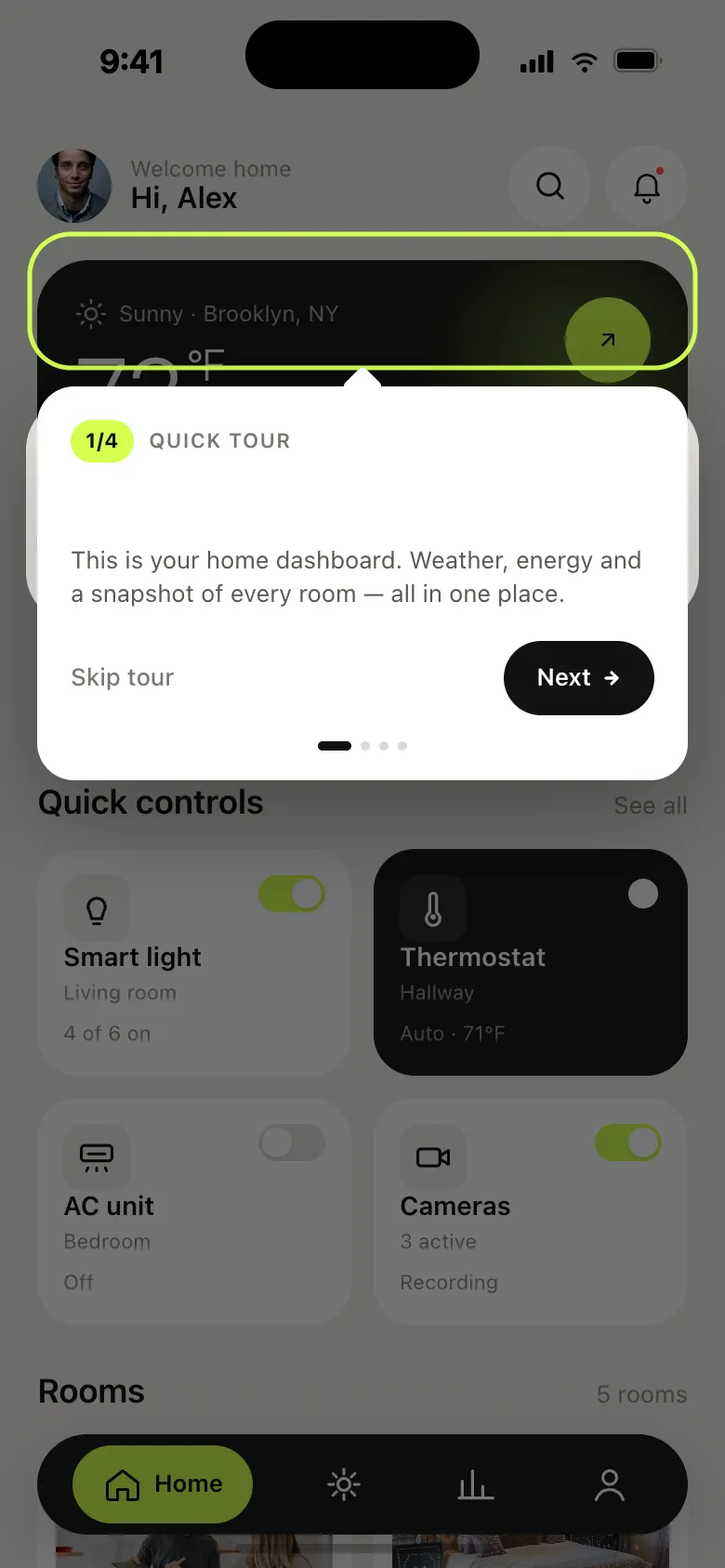Open the search icon
The width and height of the screenshot is (725, 1568).
point(550,186)
